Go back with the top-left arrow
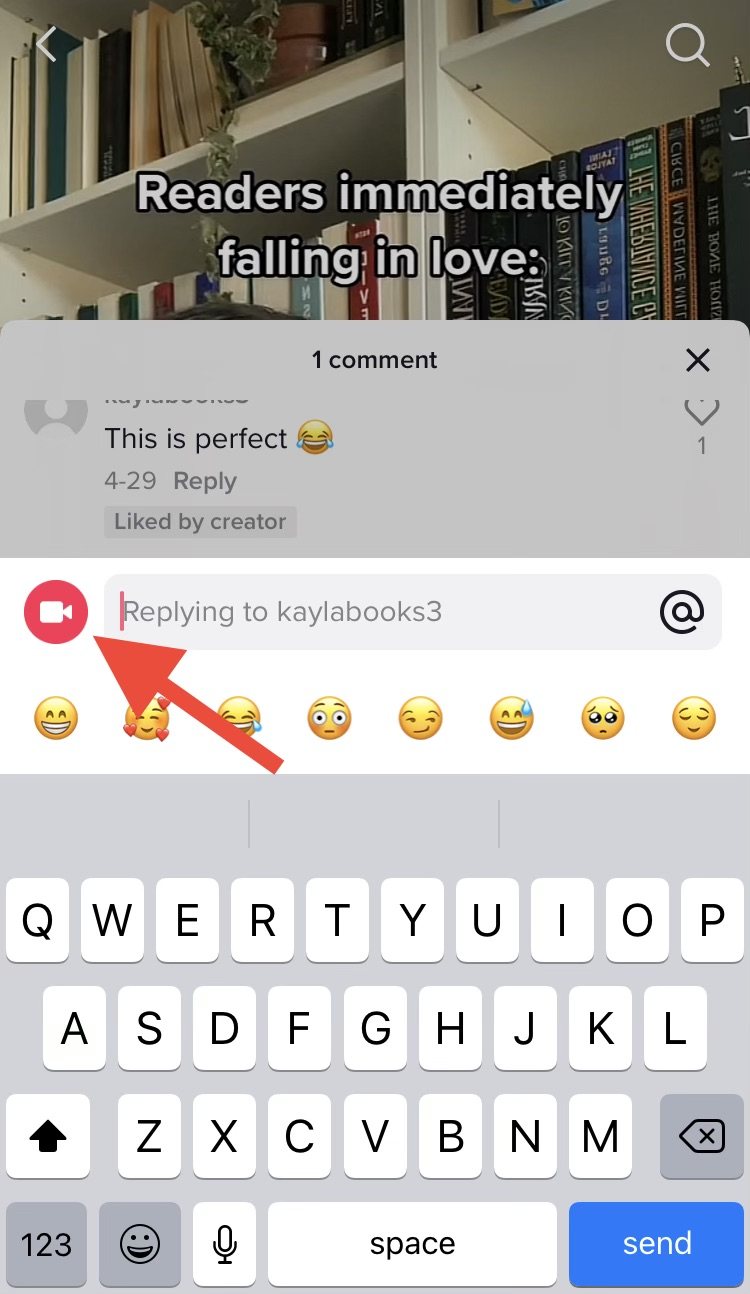This screenshot has height=1294, width=750. 46,44
